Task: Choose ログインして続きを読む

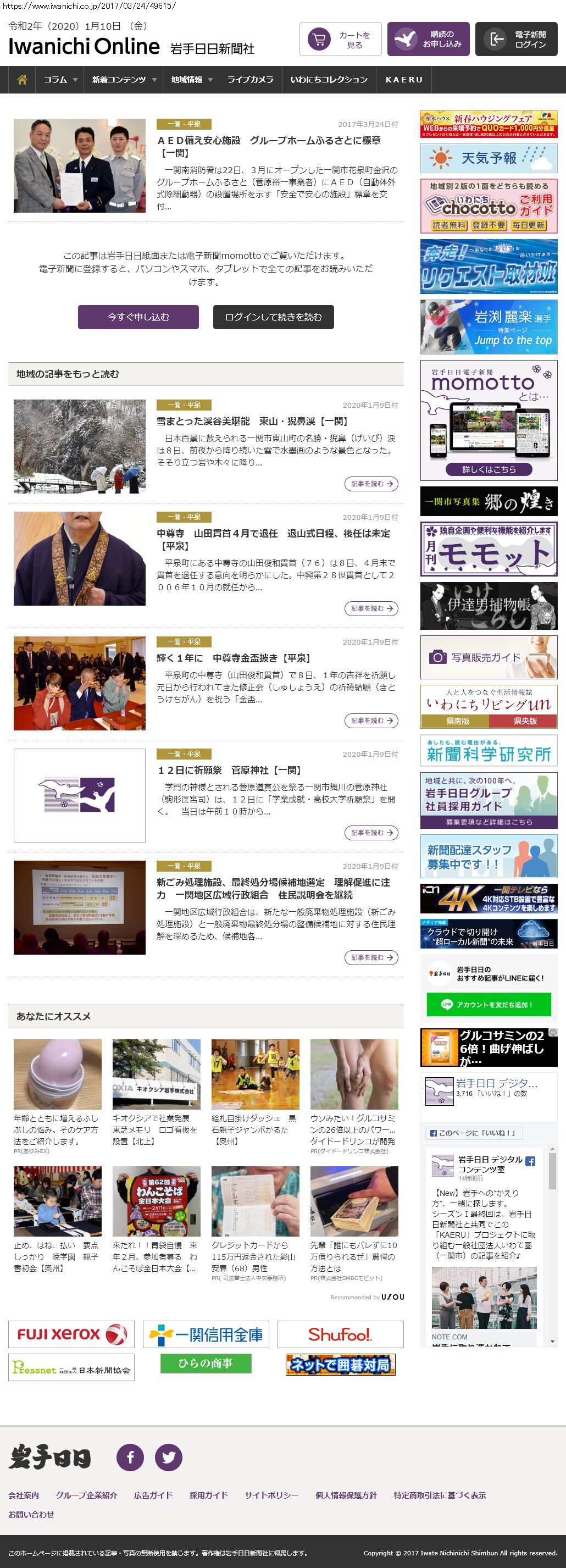Action: click(x=273, y=317)
